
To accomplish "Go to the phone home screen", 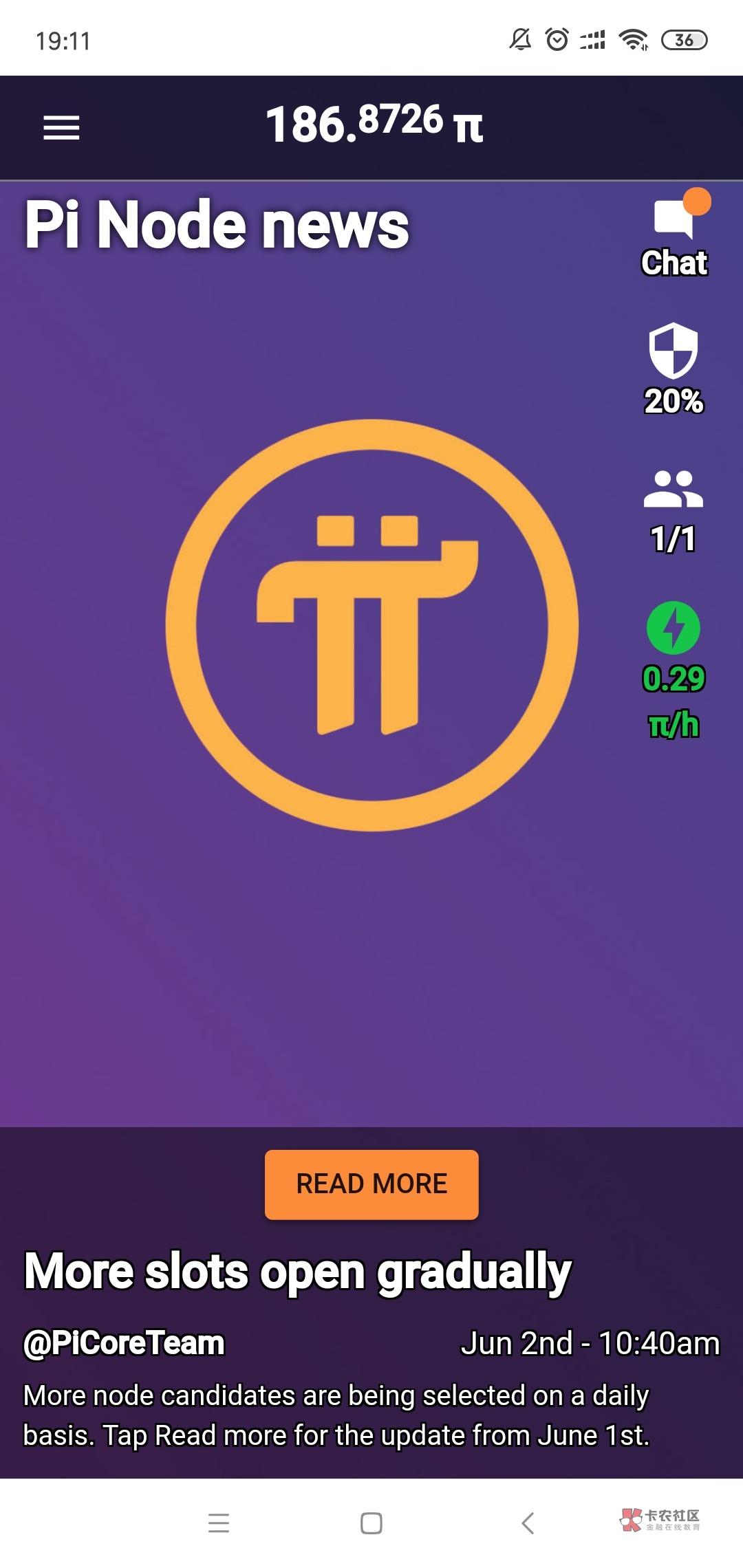I will click(x=371, y=1523).
